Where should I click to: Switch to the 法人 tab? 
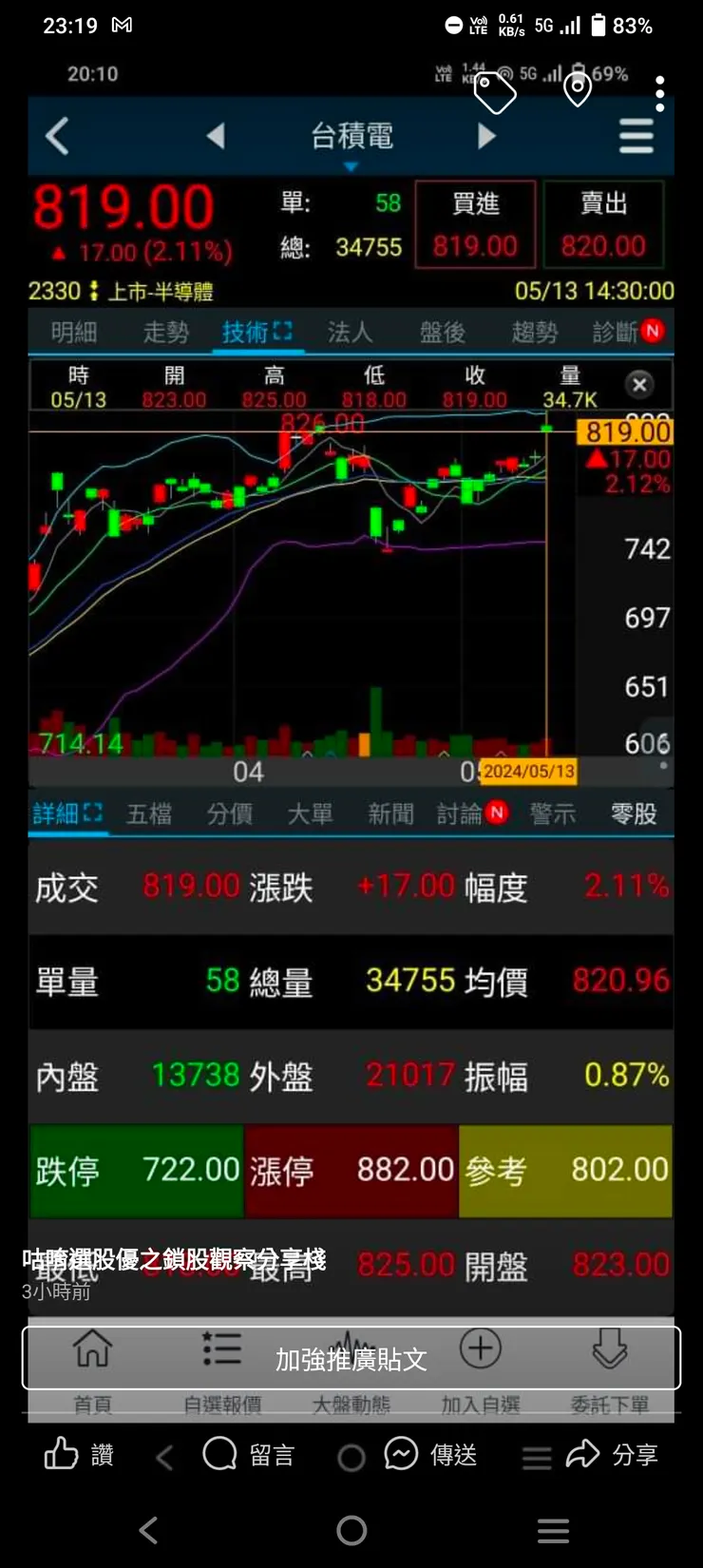[x=350, y=332]
